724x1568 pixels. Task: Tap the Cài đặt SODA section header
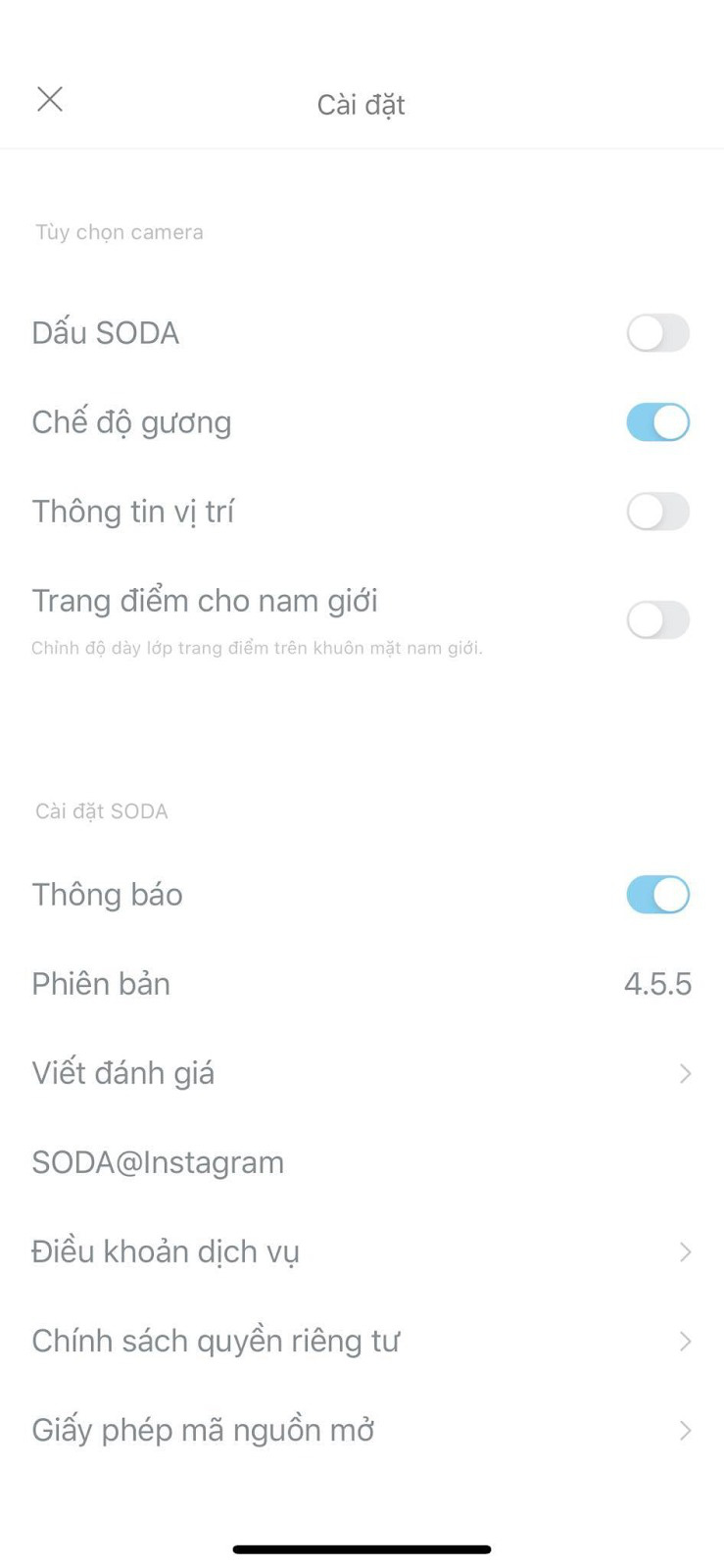click(x=101, y=810)
